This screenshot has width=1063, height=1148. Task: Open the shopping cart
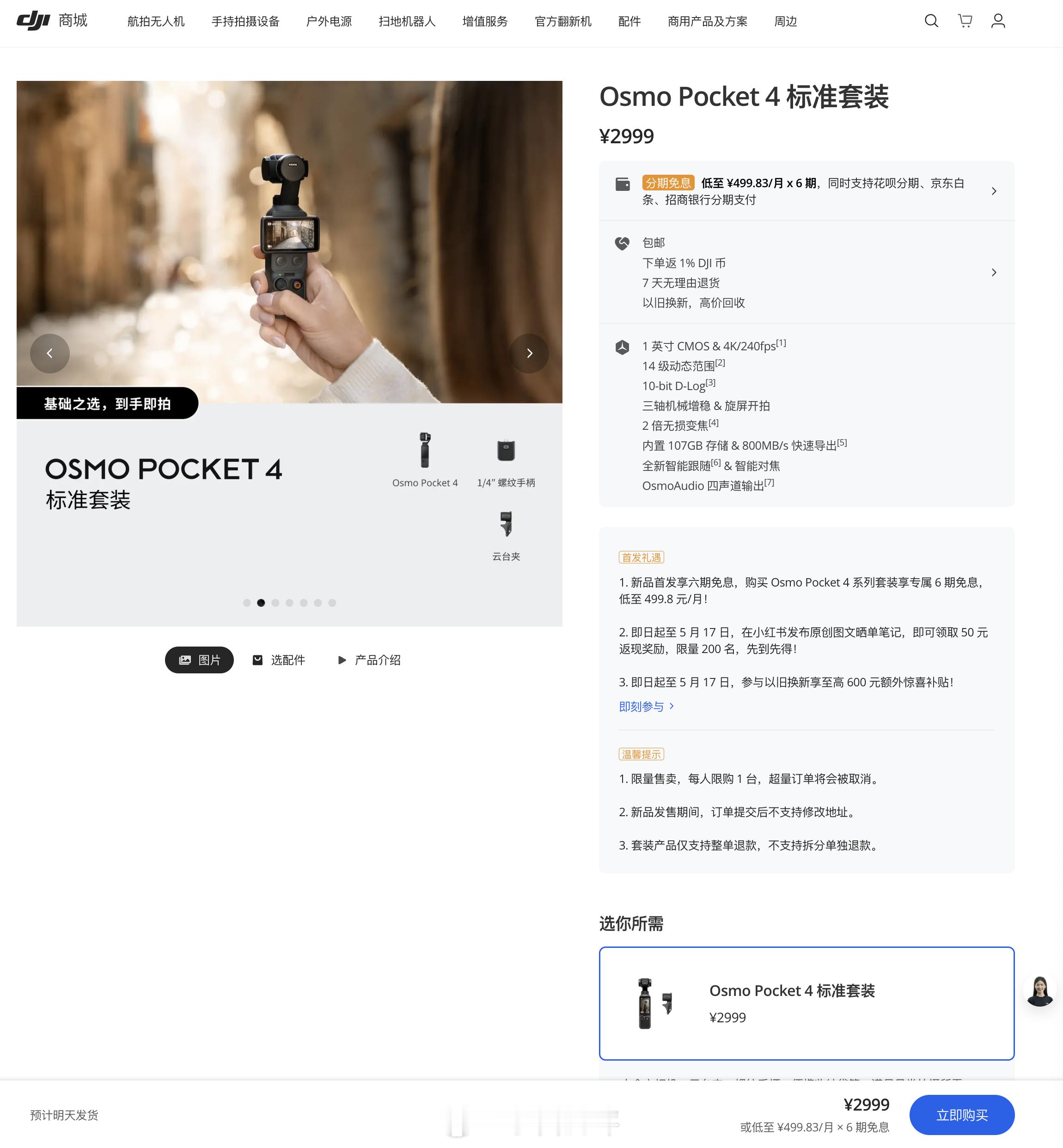pyautogui.click(x=966, y=21)
